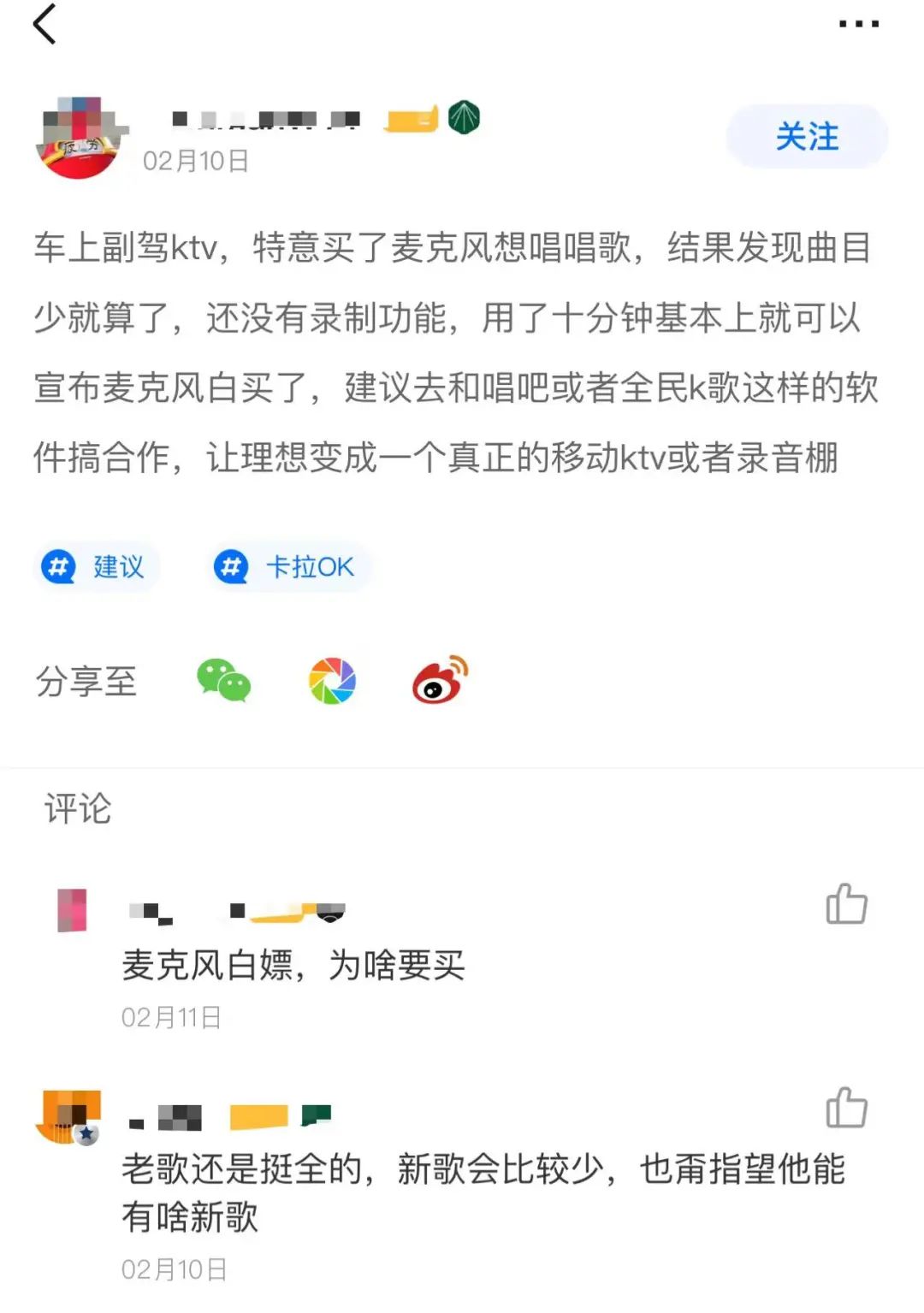Click the yellow badge next to the username
Viewport: 924px width, 1313px height.
412,117
